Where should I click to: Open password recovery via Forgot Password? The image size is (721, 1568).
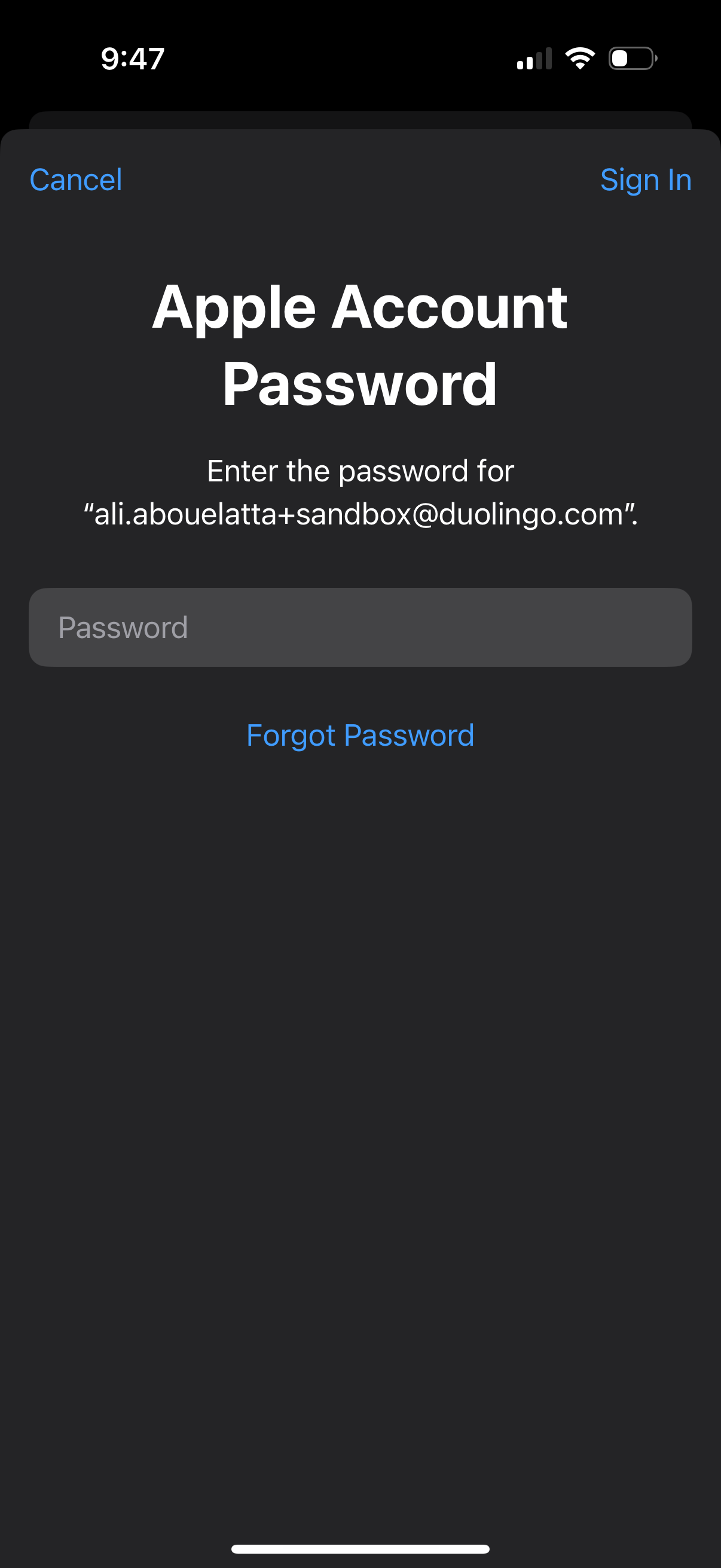[360, 735]
